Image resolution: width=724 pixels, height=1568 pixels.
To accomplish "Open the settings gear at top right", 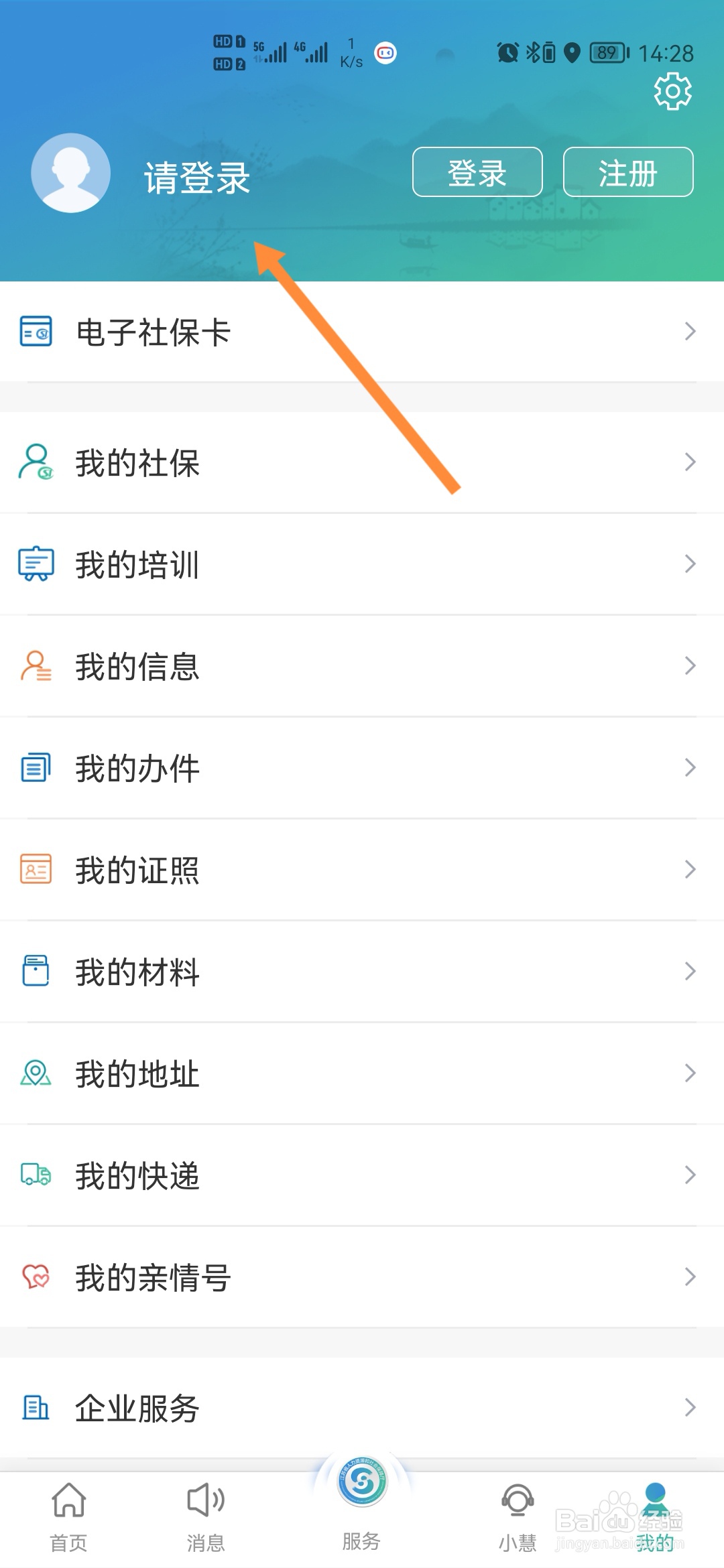I will tap(672, 92).
